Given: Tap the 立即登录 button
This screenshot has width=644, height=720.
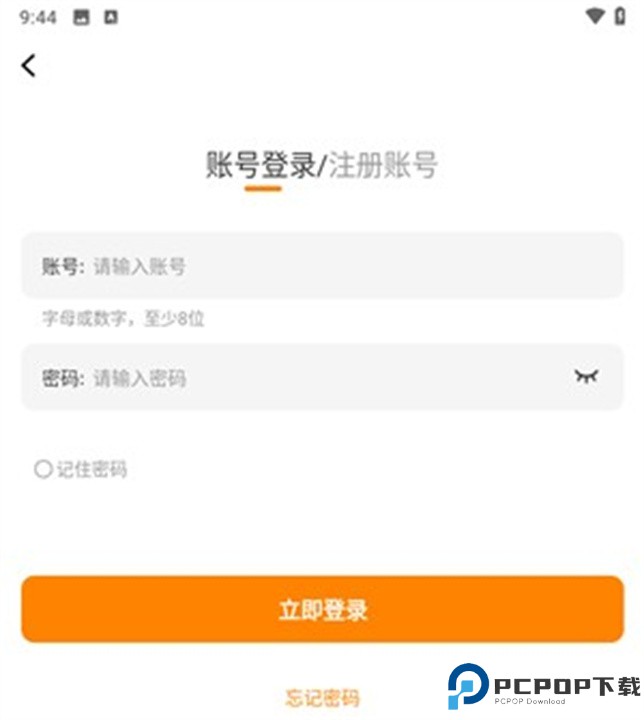Looking at the screenshot, I should (322, 609).
